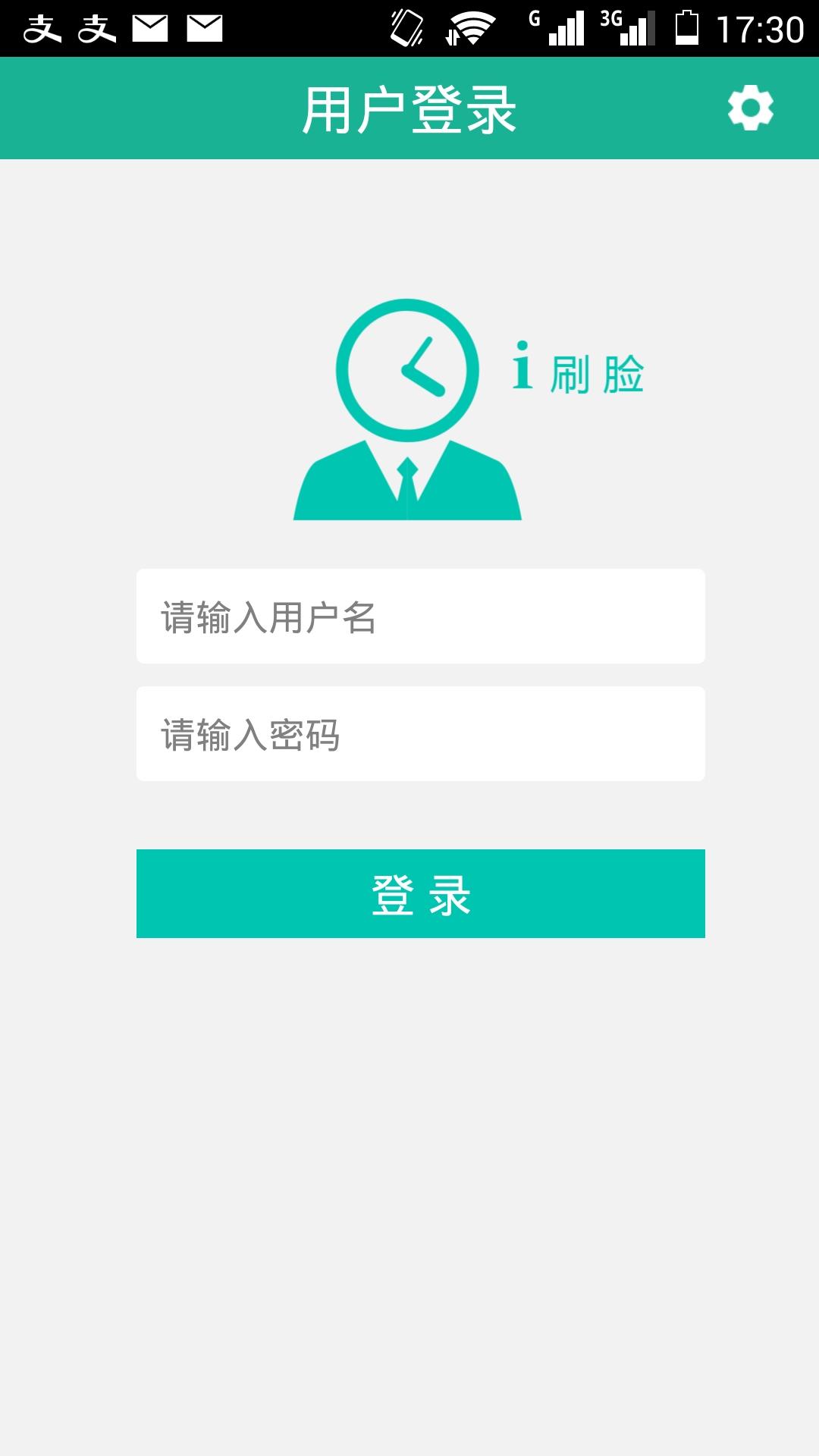The image size is (819, 1456).
Task: Open the settings gear icon
Action: [750, 108]
